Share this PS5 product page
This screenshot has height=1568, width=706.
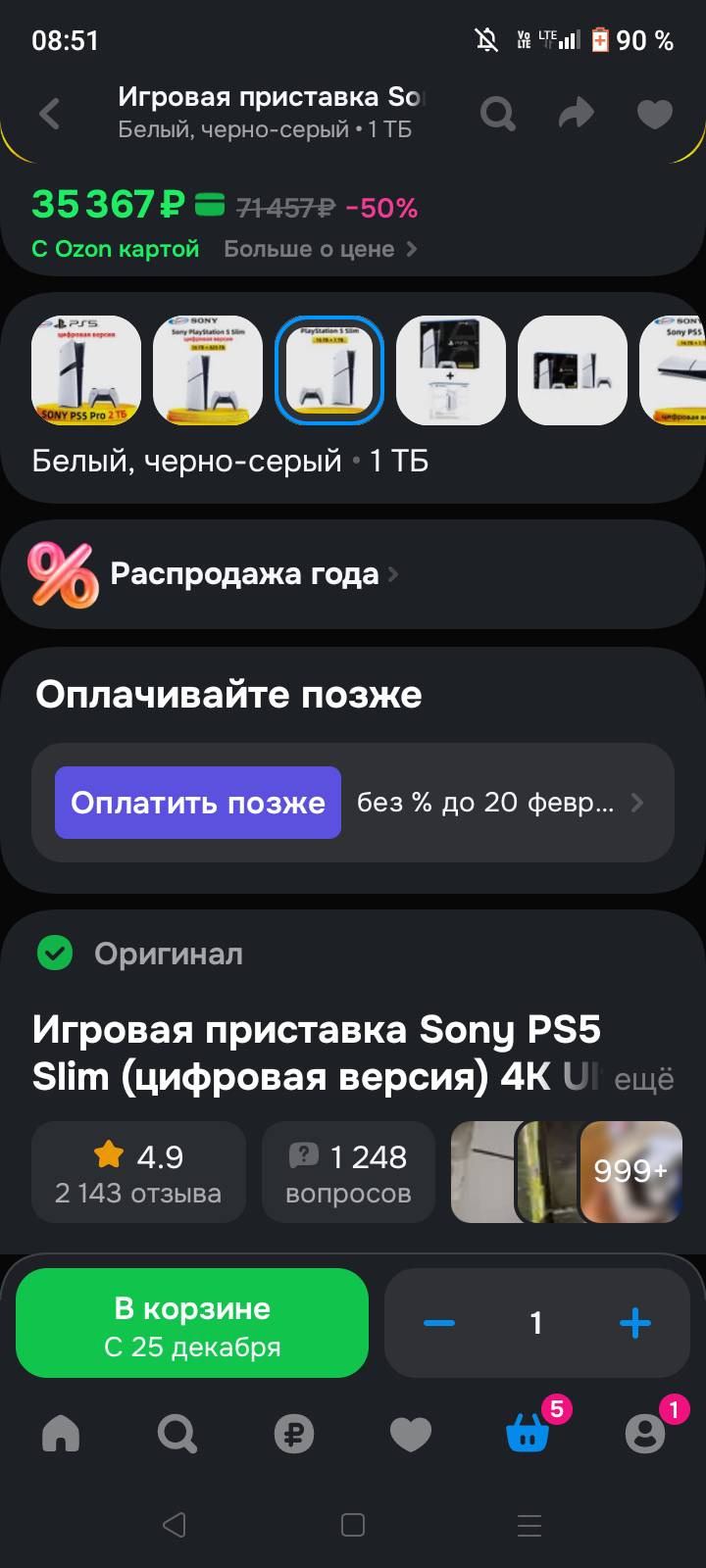577,114
